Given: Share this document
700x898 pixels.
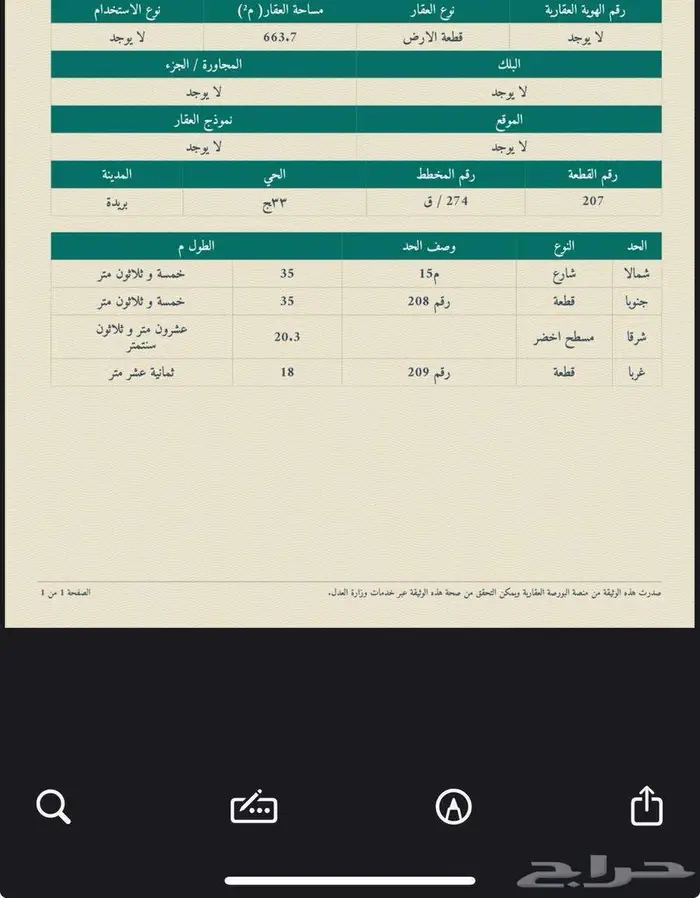Looking at the screenshot, I should coord(647,805).
